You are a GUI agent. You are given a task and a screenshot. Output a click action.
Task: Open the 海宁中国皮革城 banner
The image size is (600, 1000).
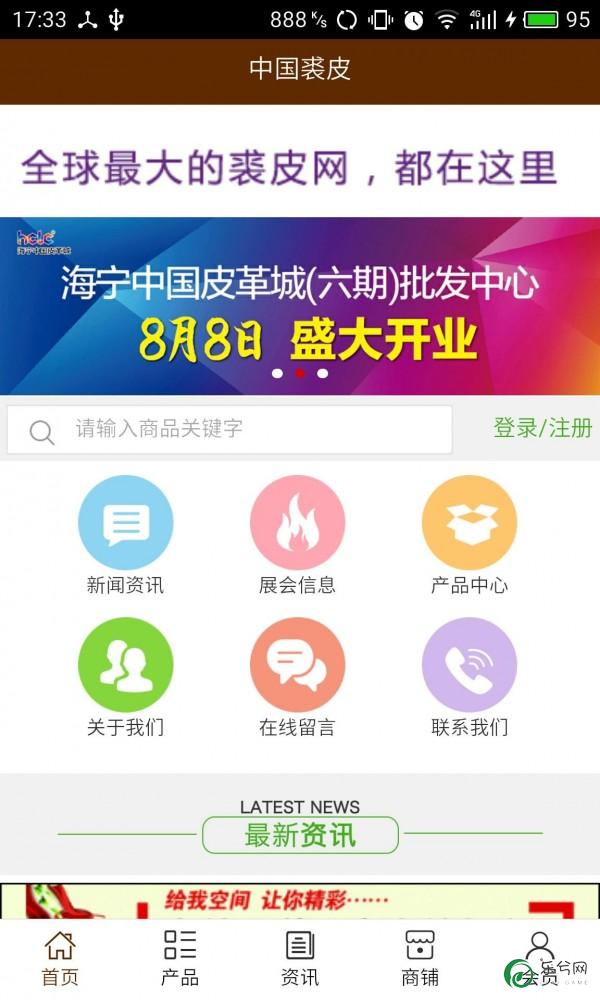(x=300, y=305)
